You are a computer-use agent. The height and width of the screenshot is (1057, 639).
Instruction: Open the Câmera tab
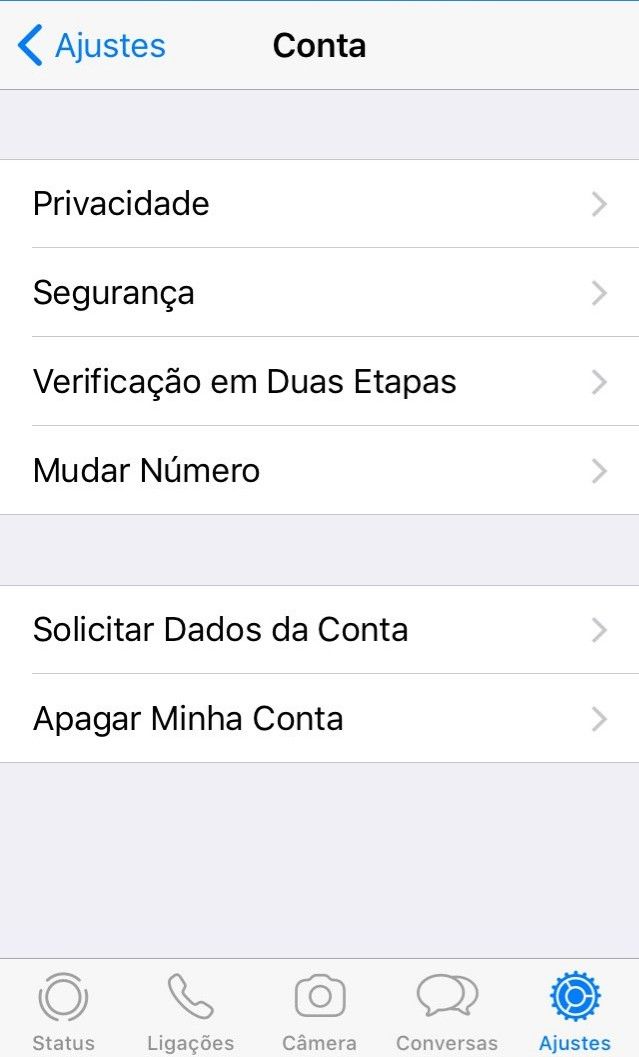tap(320, 1010)
